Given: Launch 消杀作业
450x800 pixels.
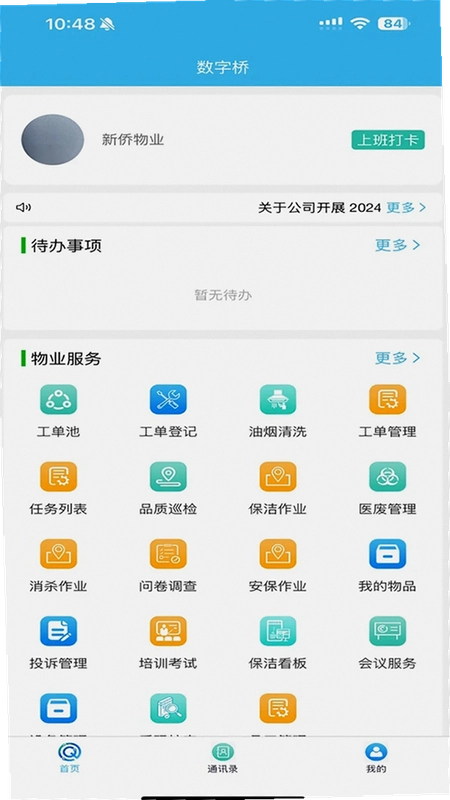Looking at the screenshot, I should pyautogui.click(x=59, y=565).
